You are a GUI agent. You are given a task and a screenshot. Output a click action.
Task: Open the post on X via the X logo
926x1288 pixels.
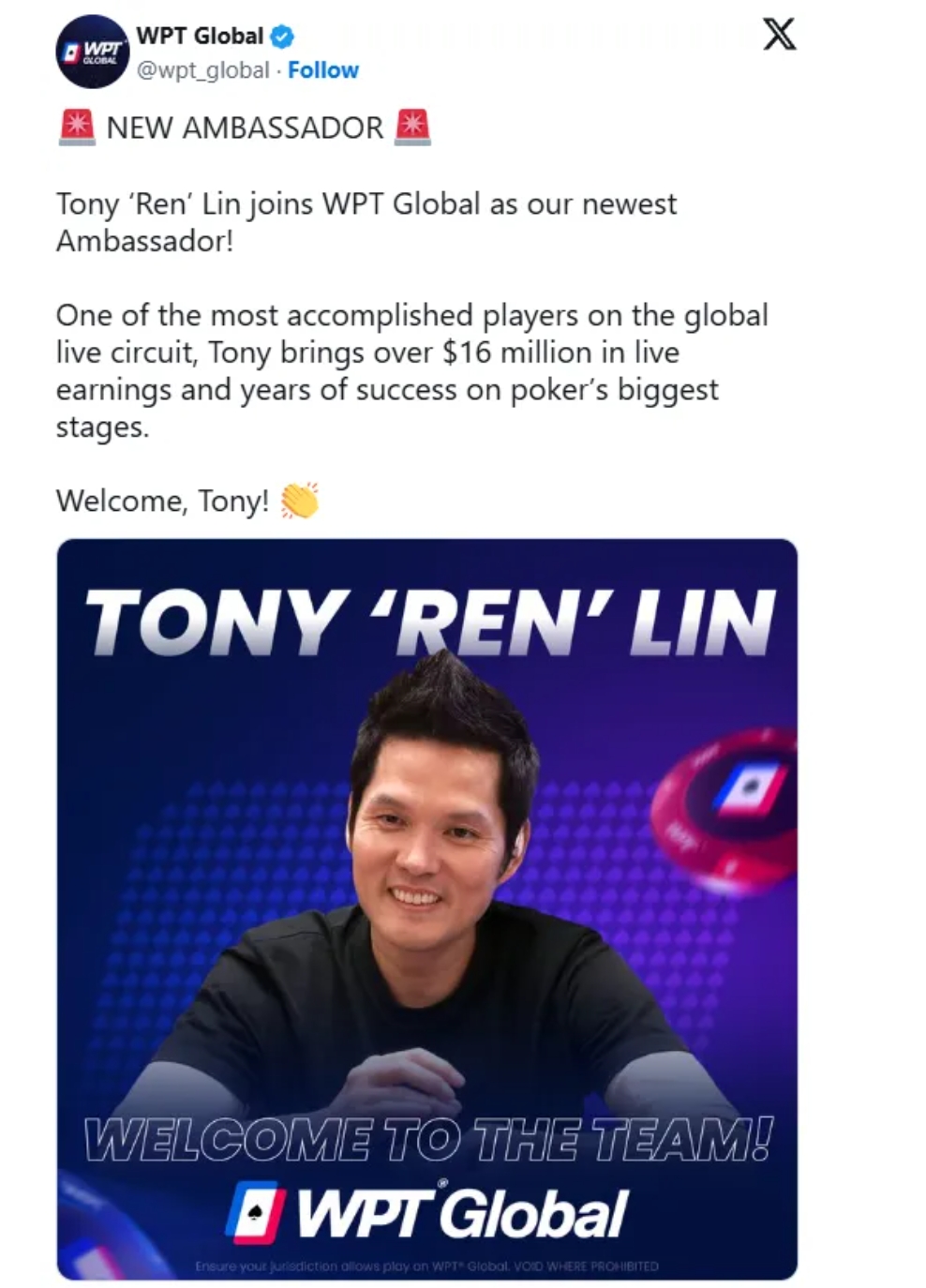tap(779, 35)
